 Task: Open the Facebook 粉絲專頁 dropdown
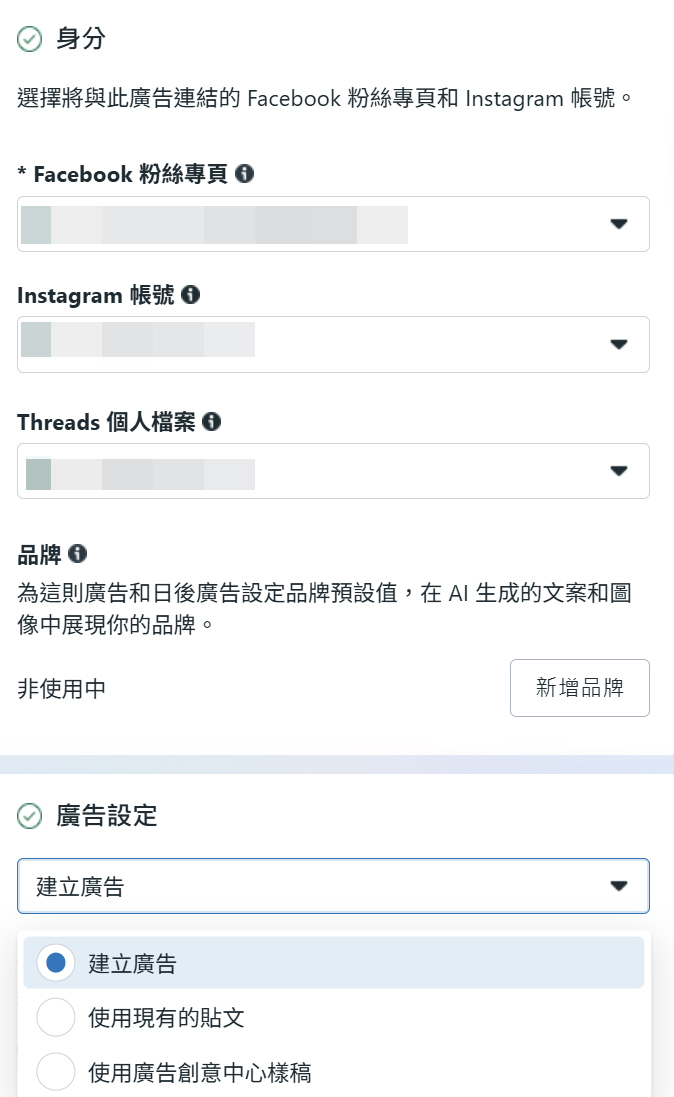pos(333,224)
